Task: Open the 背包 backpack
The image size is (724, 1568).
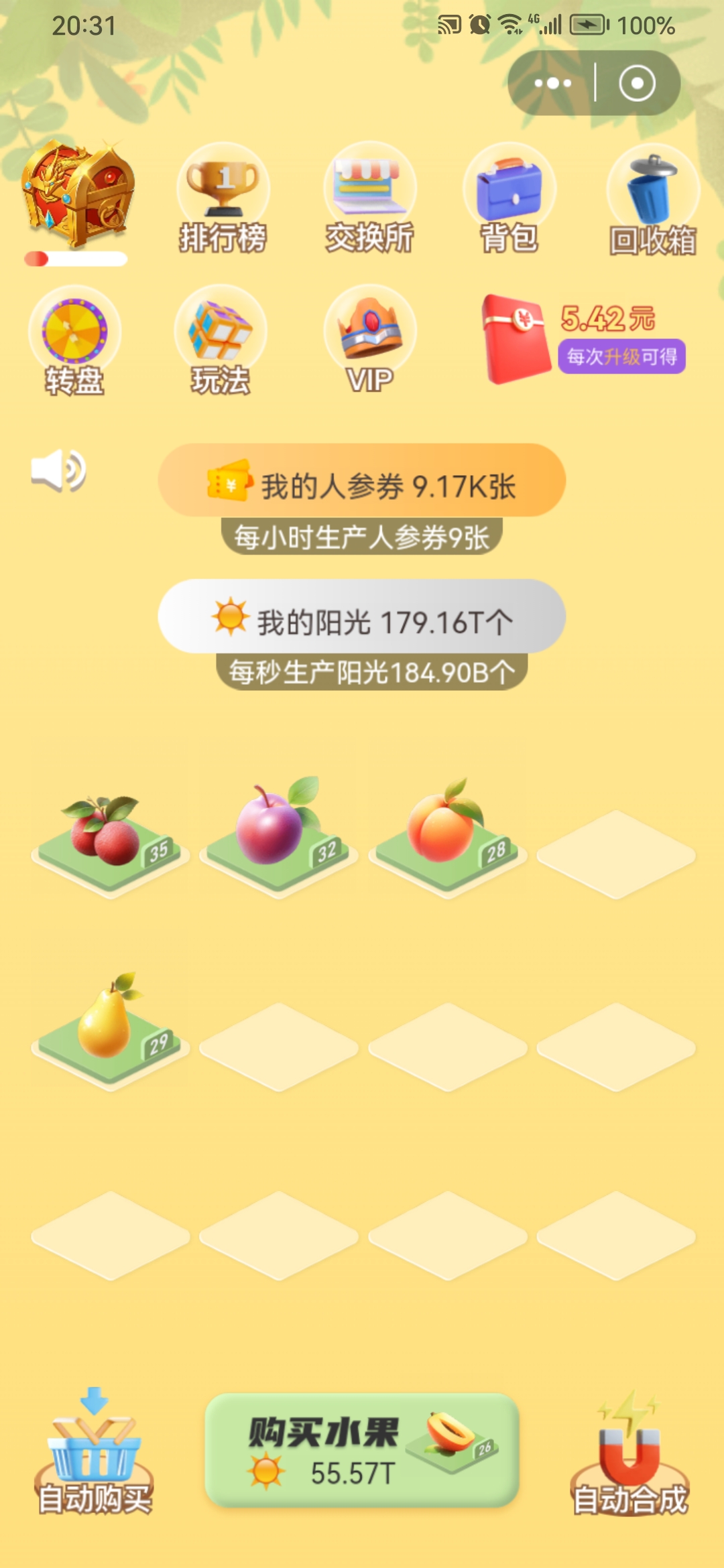Action: click(509, 199)
